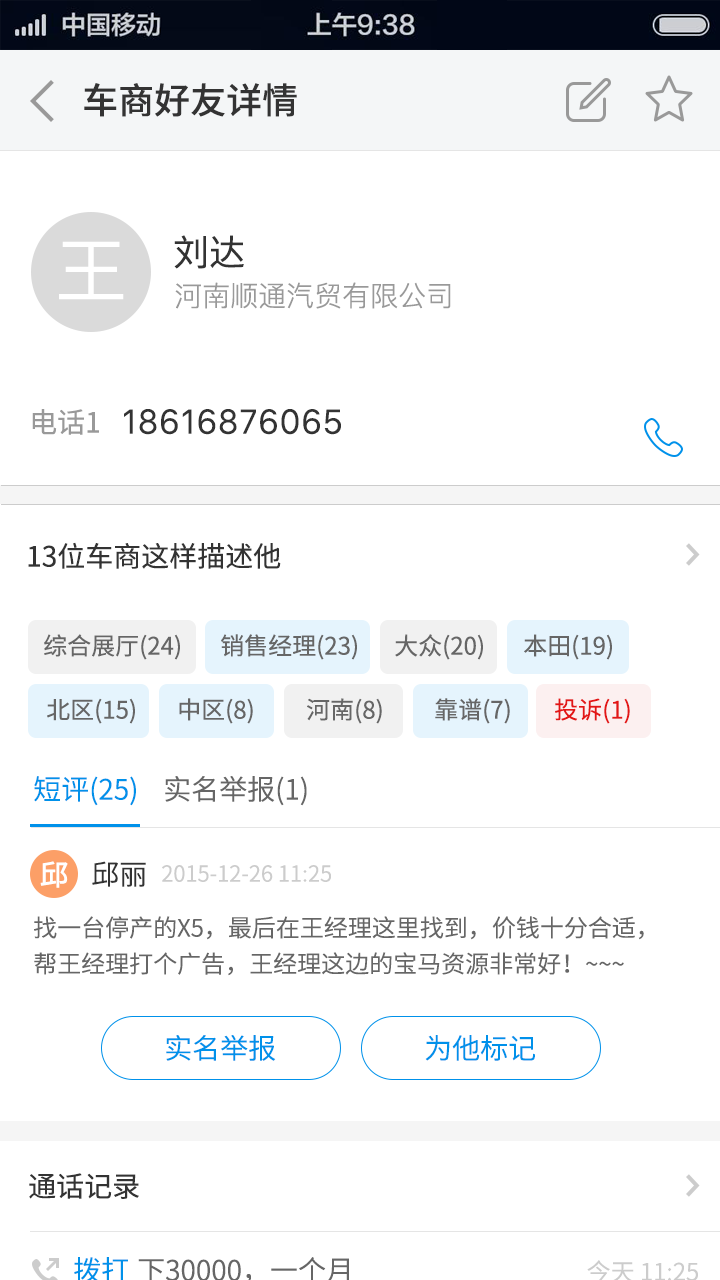Tap the 大众(20) tag
The height and width of the screenshot is (1280, 720).
point(439,647)
